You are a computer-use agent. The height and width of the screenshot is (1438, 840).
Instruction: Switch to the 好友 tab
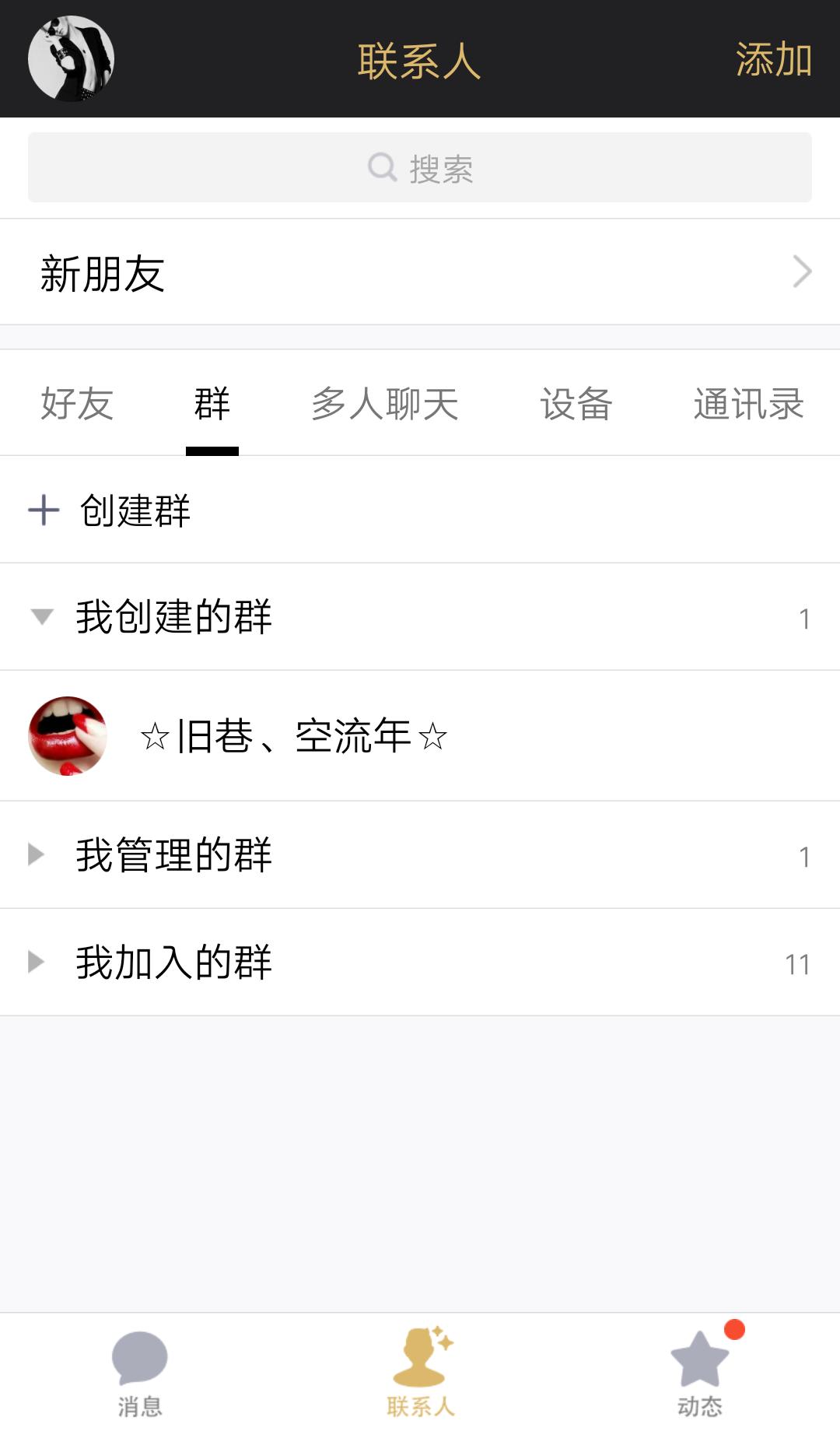[78, 404]
